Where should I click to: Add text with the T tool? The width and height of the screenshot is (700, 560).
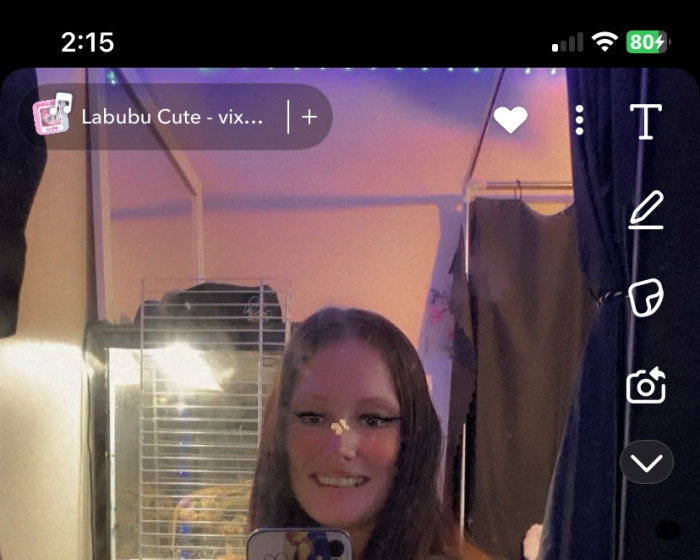click(x=646, y=121)
